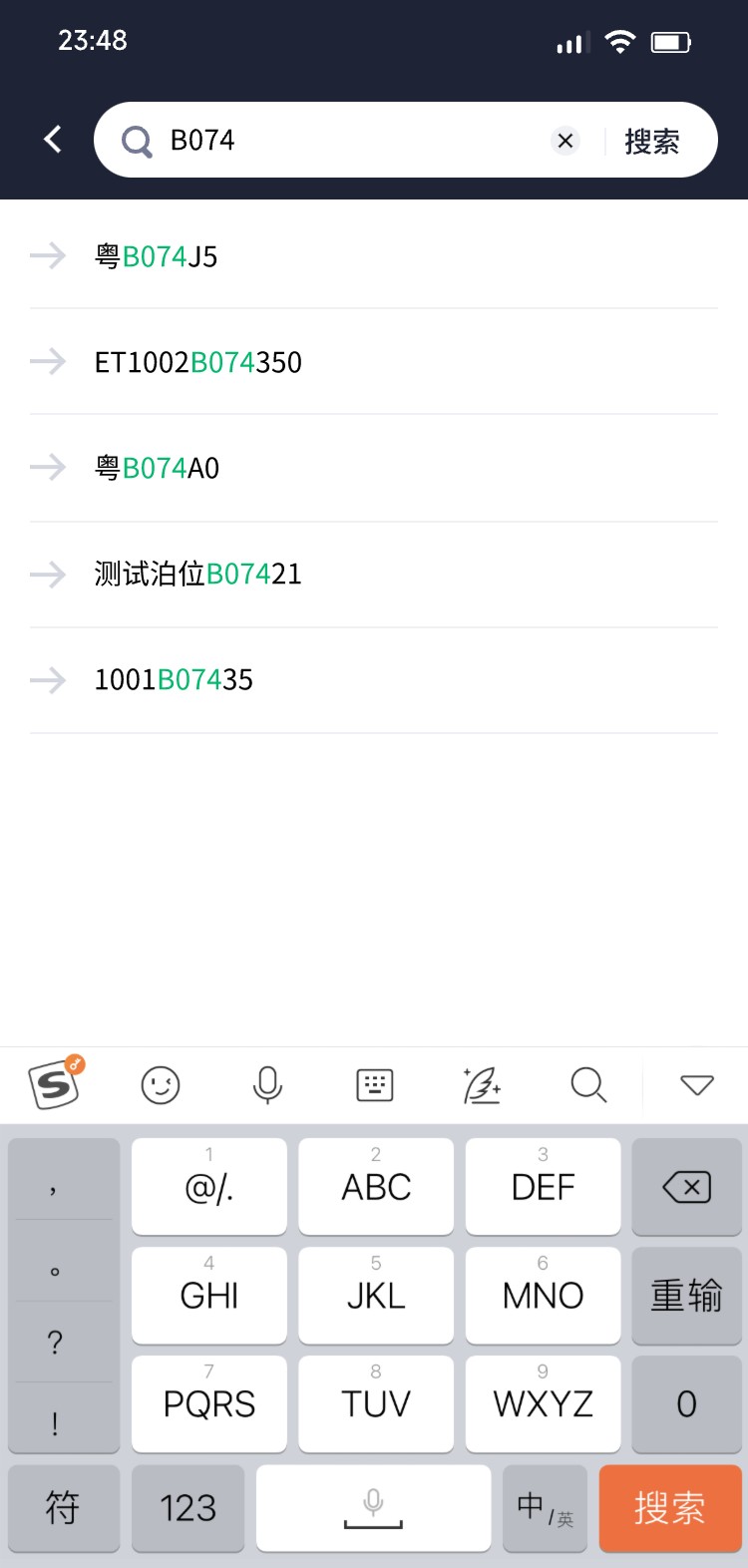Screen dimensions: 748x1568
Task: Hide the keyboard with the down triangle
Action: pyautogui.click(x=696, y=1085)
